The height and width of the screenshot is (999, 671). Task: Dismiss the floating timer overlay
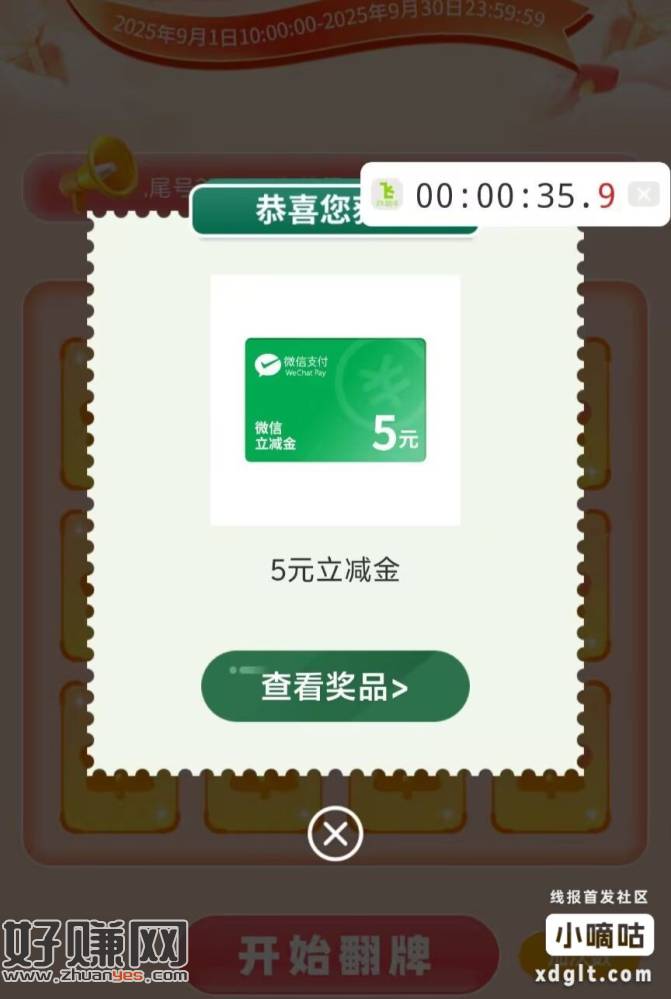[644, 194]
